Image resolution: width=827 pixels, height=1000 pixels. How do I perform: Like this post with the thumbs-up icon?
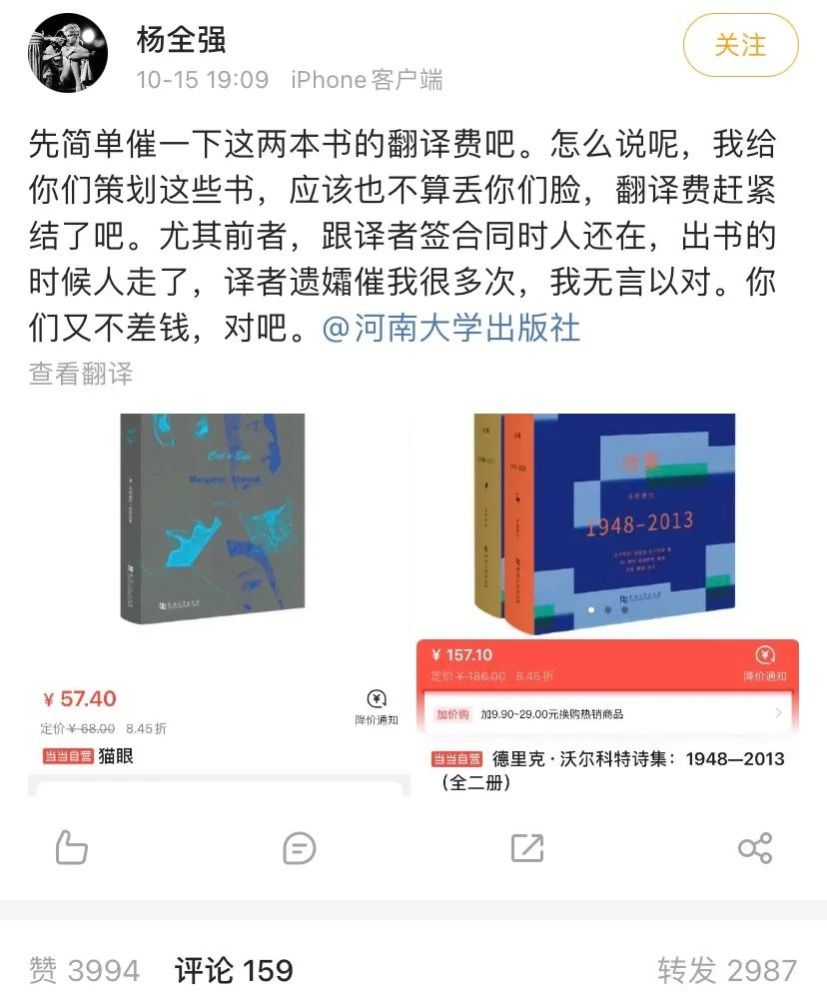click(x=72, y=848)
